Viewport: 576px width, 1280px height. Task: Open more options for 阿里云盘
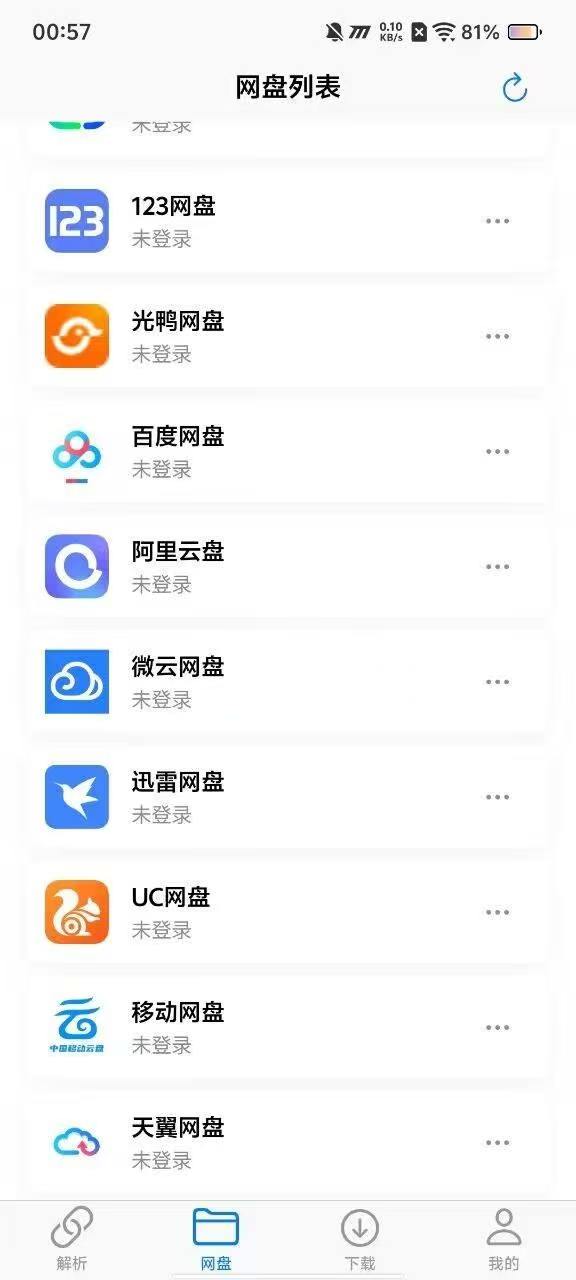click(x=497, y=566)
